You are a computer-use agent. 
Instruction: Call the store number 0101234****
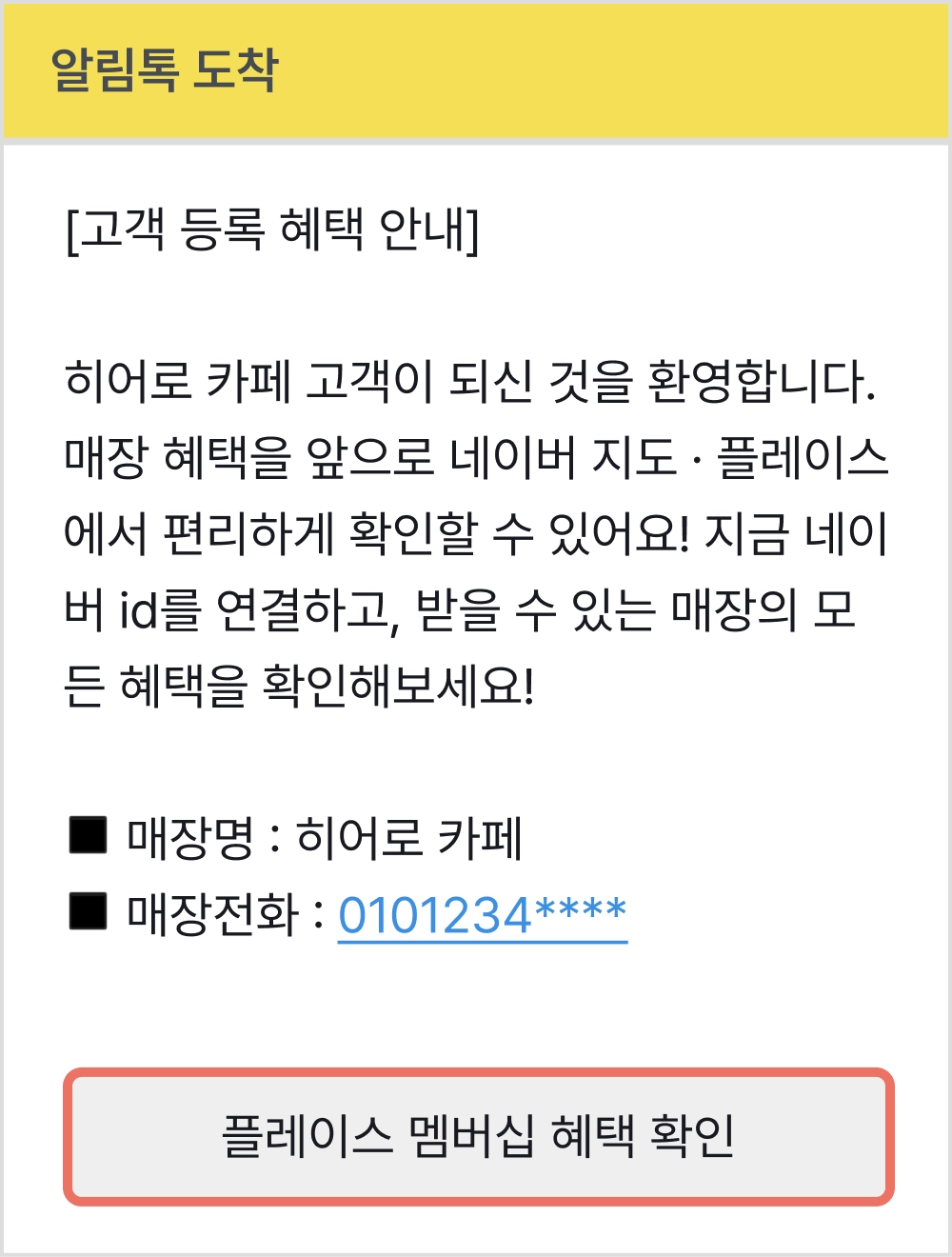pyautogui.click(x=483, y=915)
